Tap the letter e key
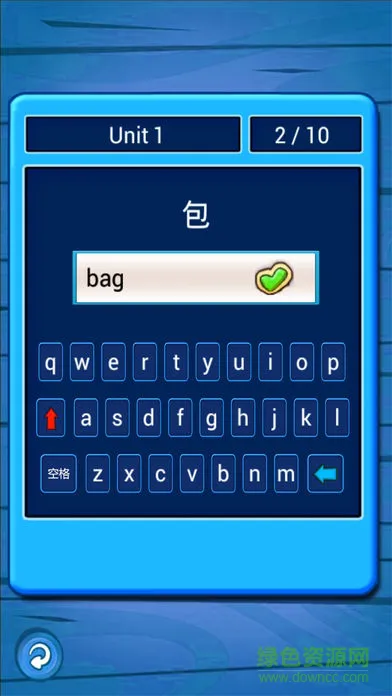 click(113, 362)
